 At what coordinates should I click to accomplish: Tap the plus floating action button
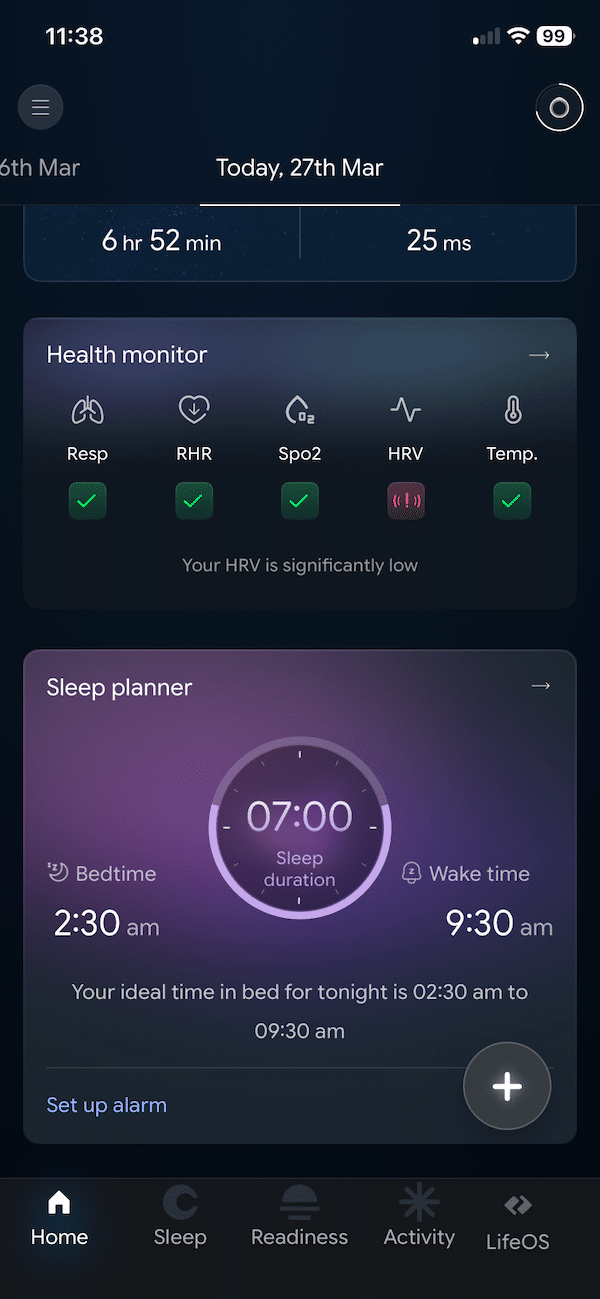pos(507,1087)
